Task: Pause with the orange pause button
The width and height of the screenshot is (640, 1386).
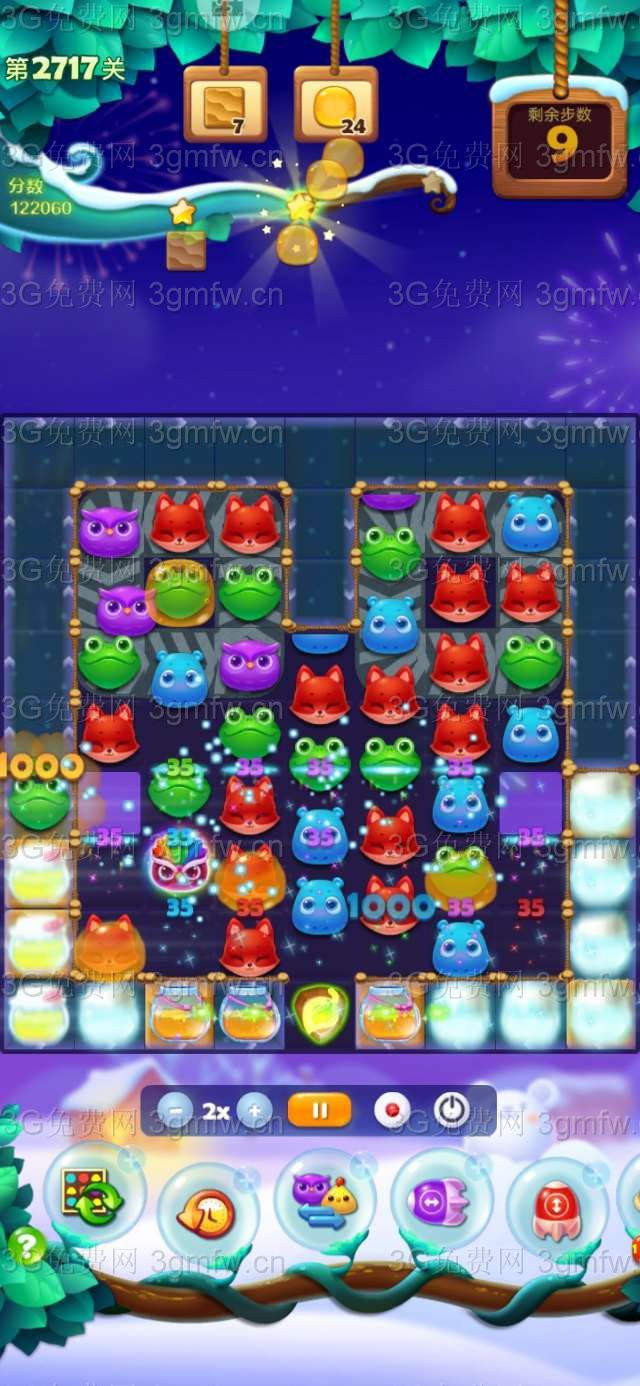Action: [319, 1110]
